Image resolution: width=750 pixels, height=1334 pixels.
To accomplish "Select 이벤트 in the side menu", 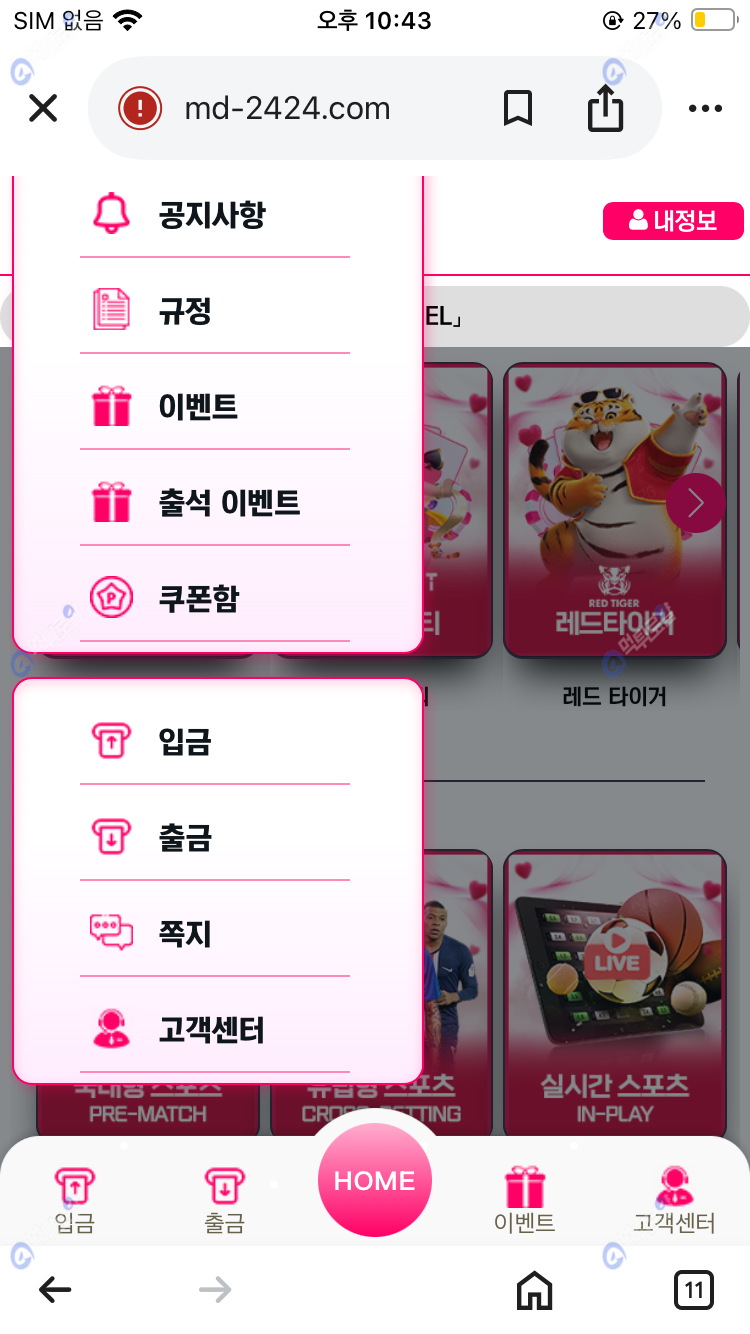I will [x=198, y=407].
